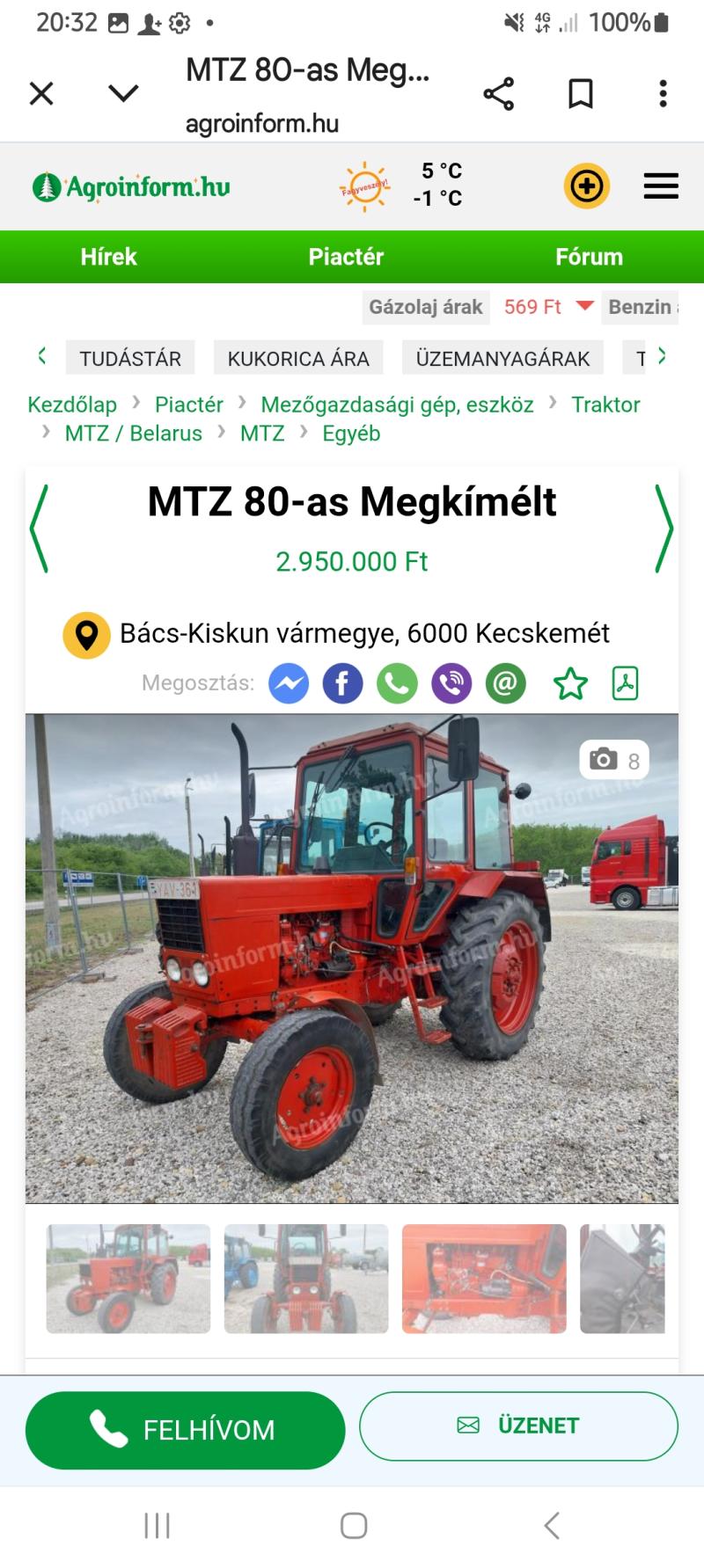
Task: Switch to the Piactér tab
Action: click(346, 257)
